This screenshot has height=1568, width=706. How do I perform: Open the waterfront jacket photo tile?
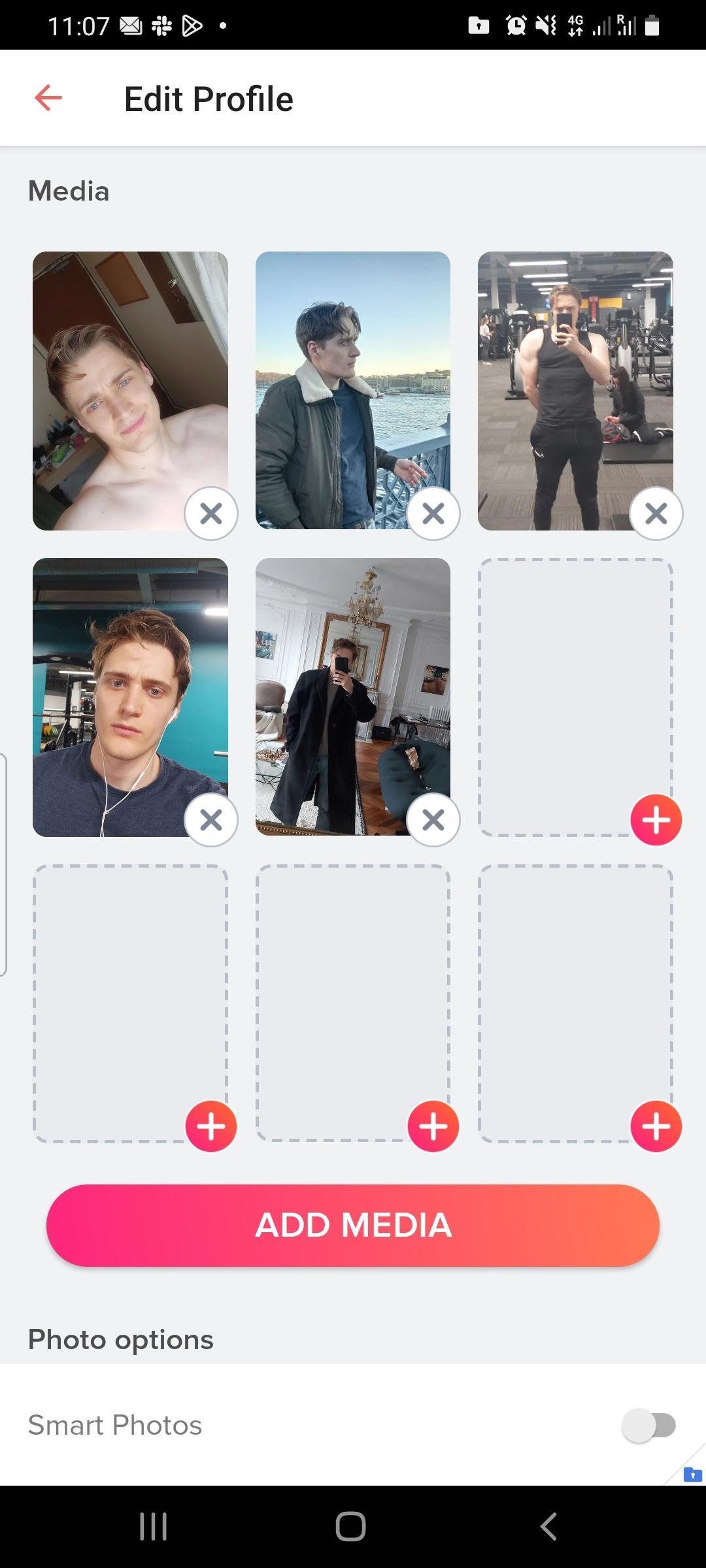(352, 390)
